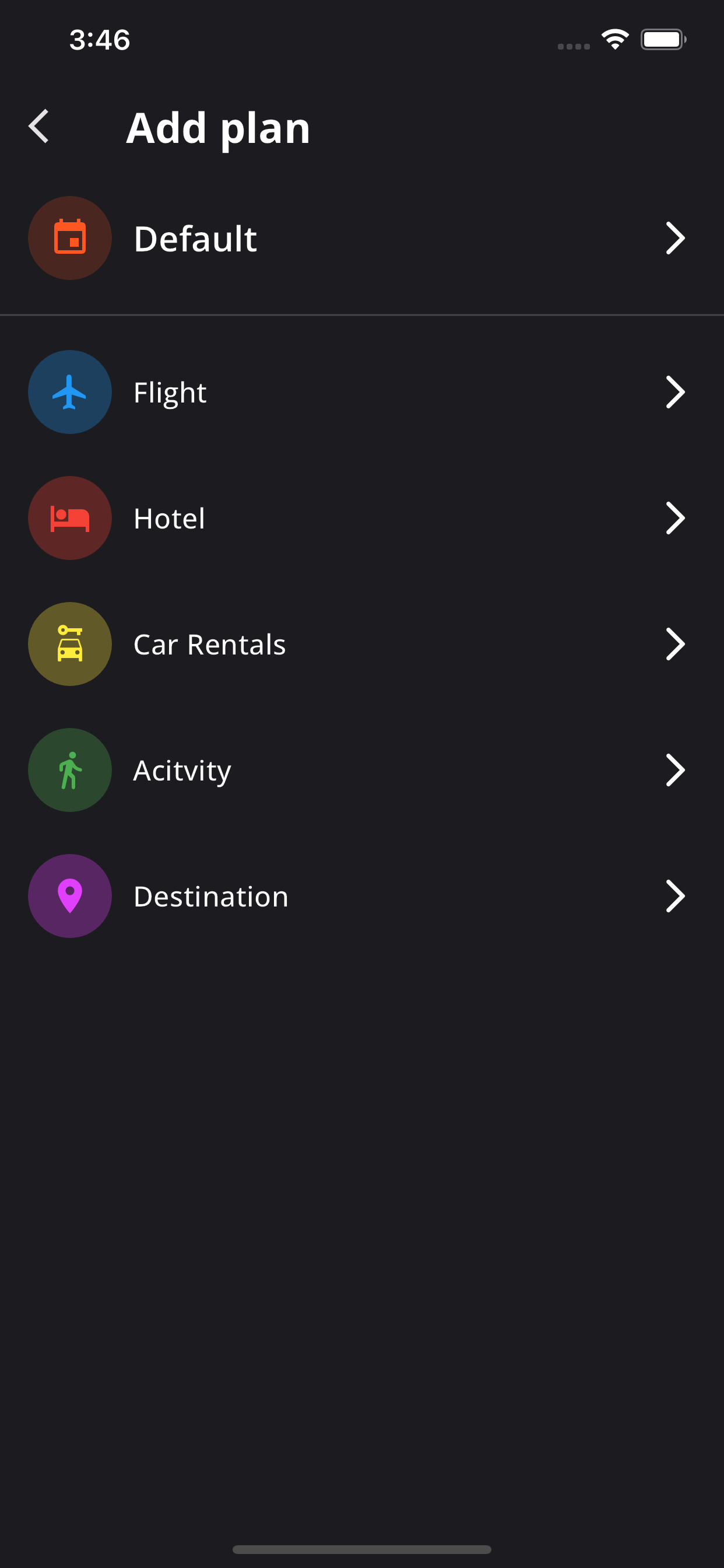This screenshot has width=724, height=1568.
Task: Choose the Hotel plan row
Action: [x=362, y=518]
